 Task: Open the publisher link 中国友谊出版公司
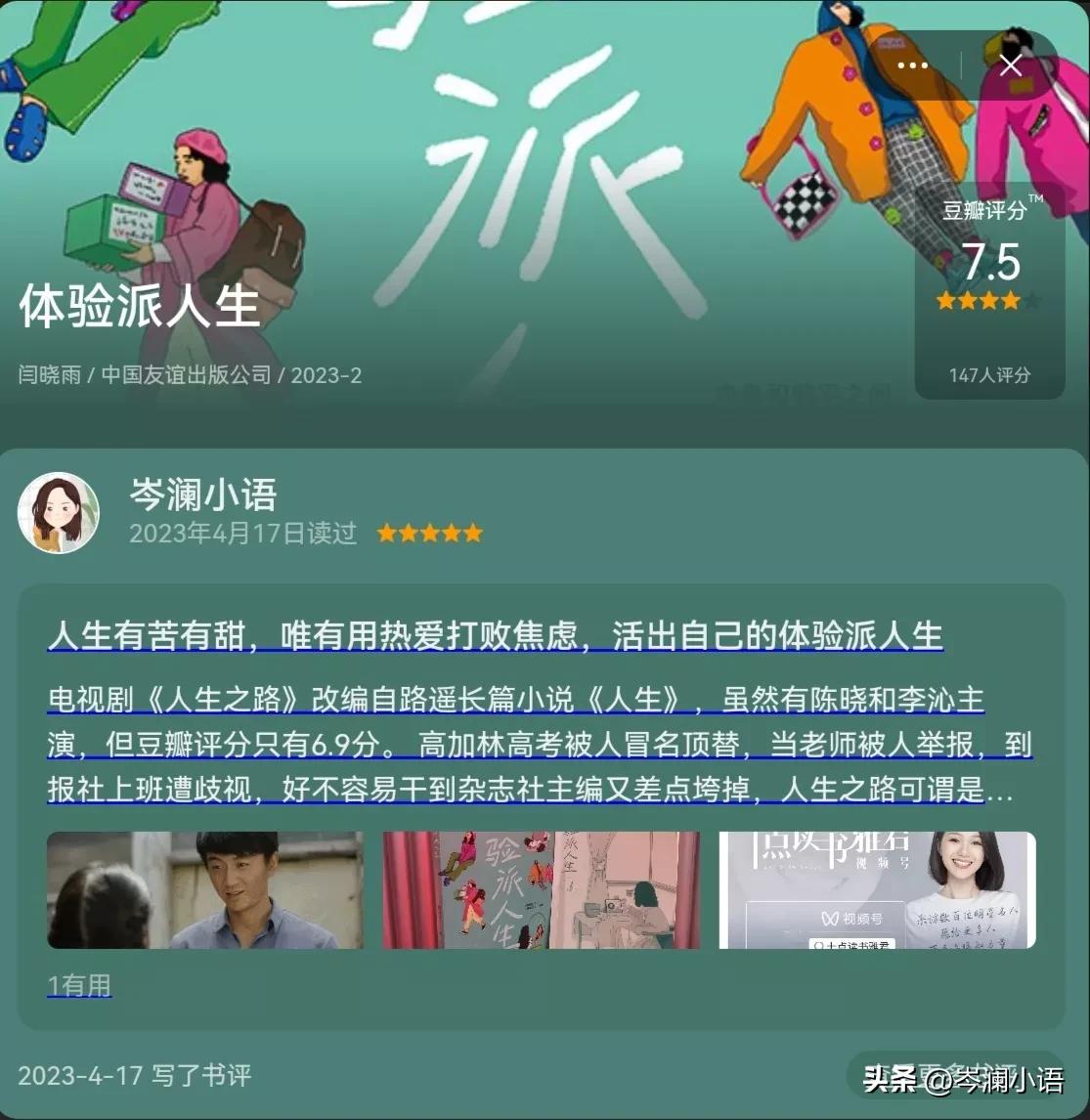[x=184, y=375]
